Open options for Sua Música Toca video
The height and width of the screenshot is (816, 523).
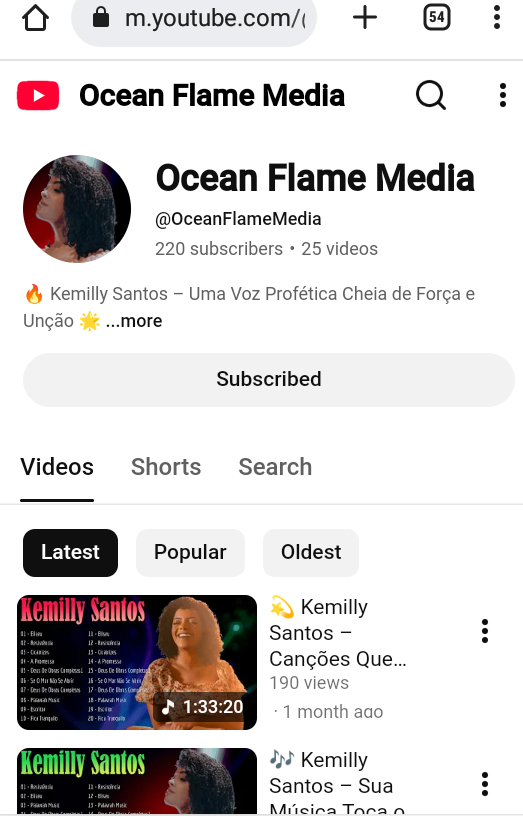coord(485,784)
